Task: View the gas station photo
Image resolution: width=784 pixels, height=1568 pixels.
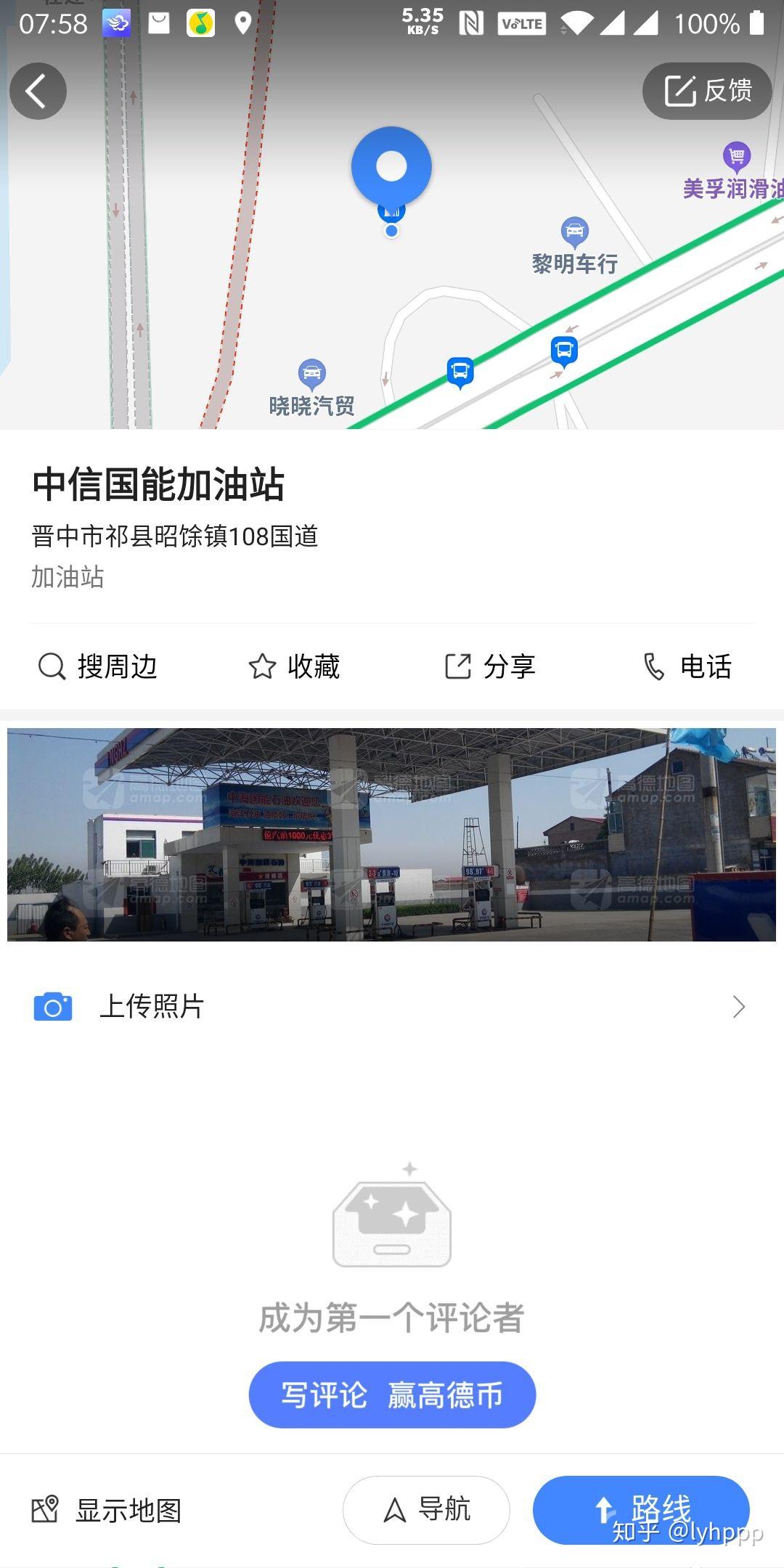Action: coord(391,835)
